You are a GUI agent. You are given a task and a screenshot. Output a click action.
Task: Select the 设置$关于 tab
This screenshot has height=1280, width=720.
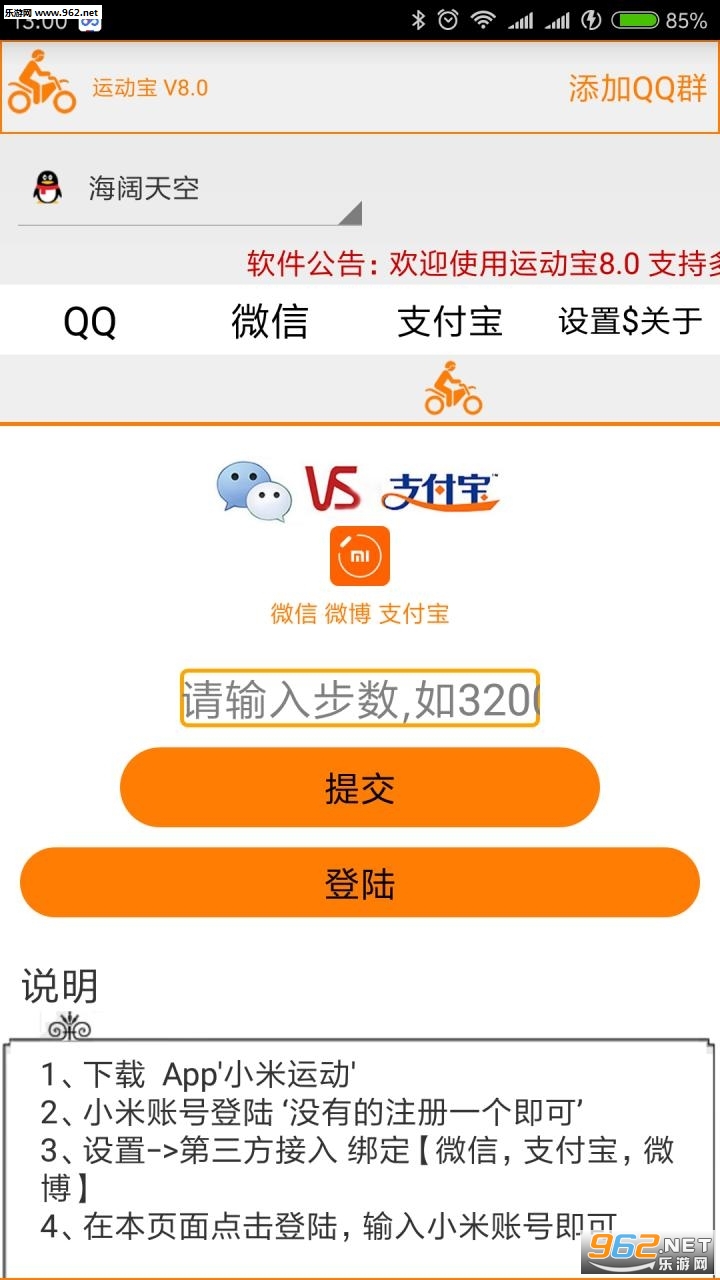click(x=630, y=321)
